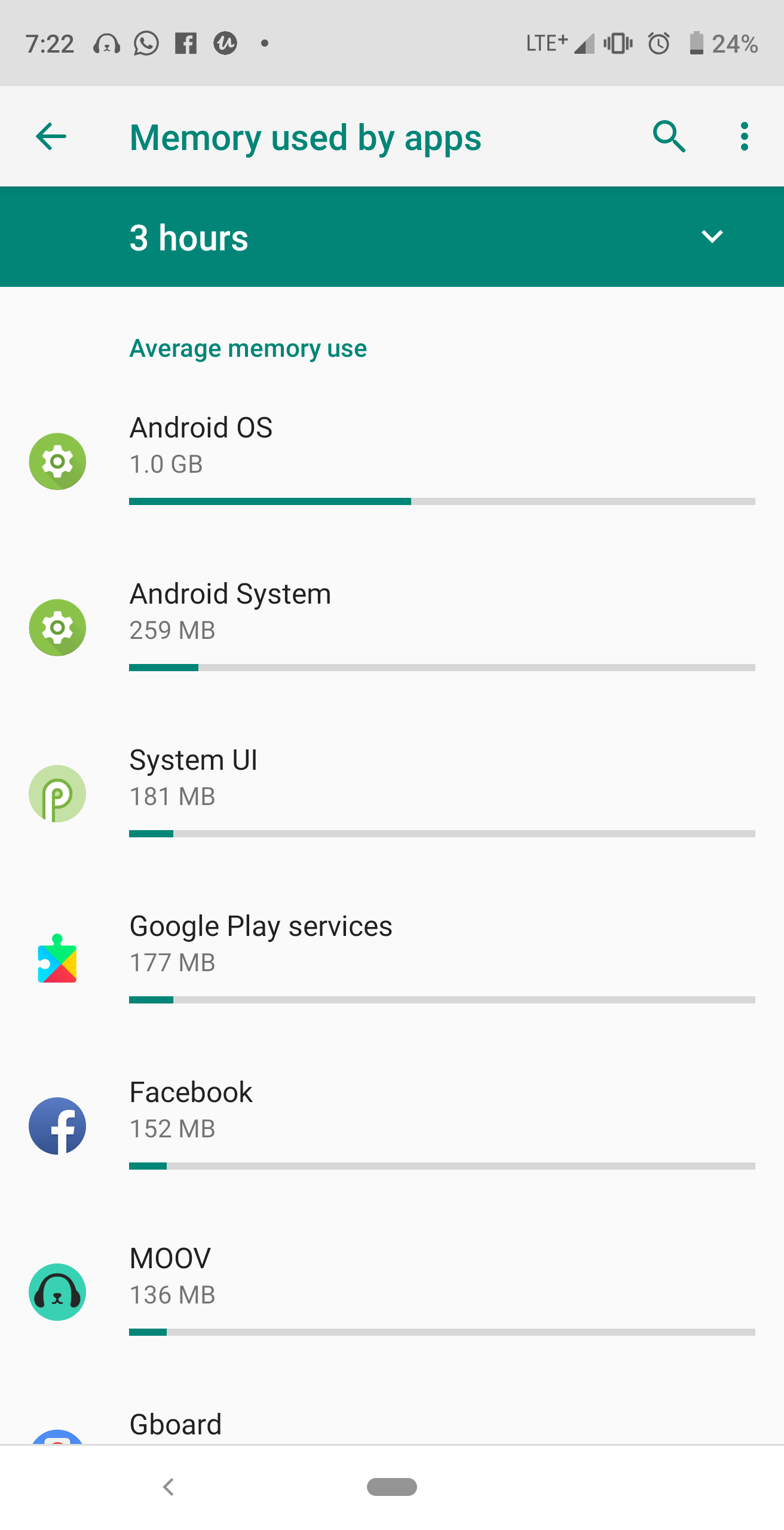Screen dimensions: 784x1530
Task: Tap the home pill in the navigation bar
Action: [x=392, y=1488]
